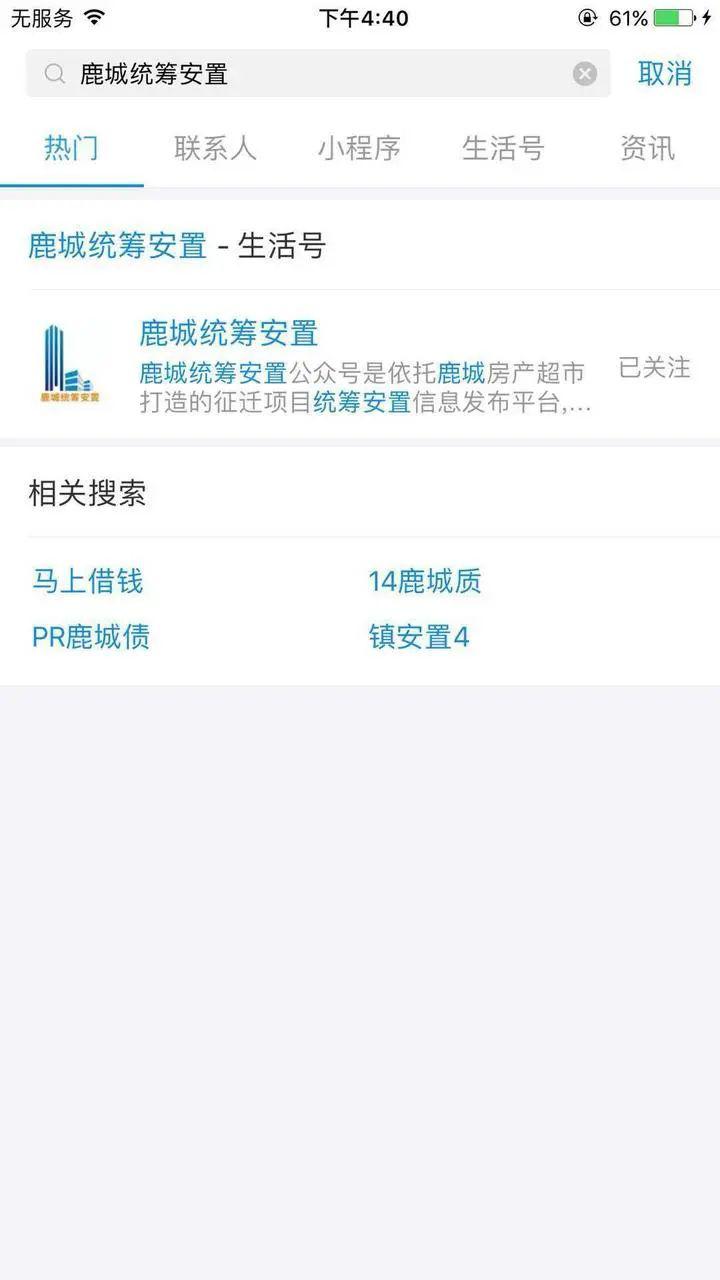Switch to the 热门 tab
Image resolution: width=720 pixels, height=1280 pixels.
[72, 149]
